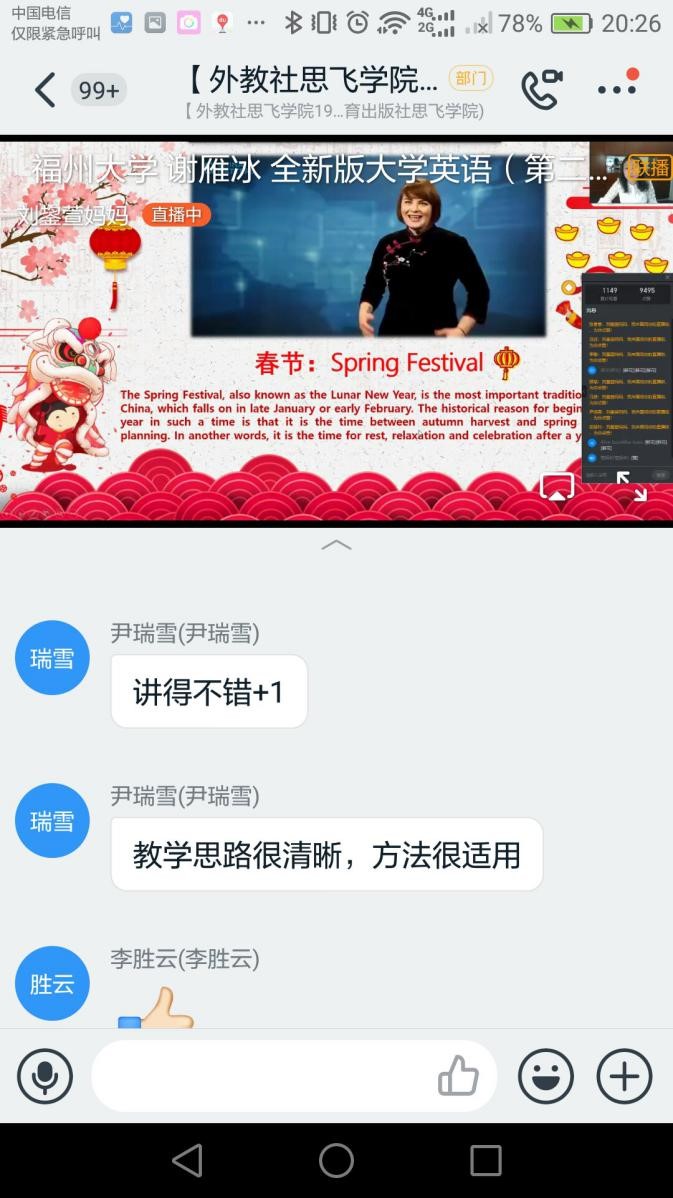Start a video or voice call
The width and height of the screenshot is (673, 1198).
(x=541, y=90)
